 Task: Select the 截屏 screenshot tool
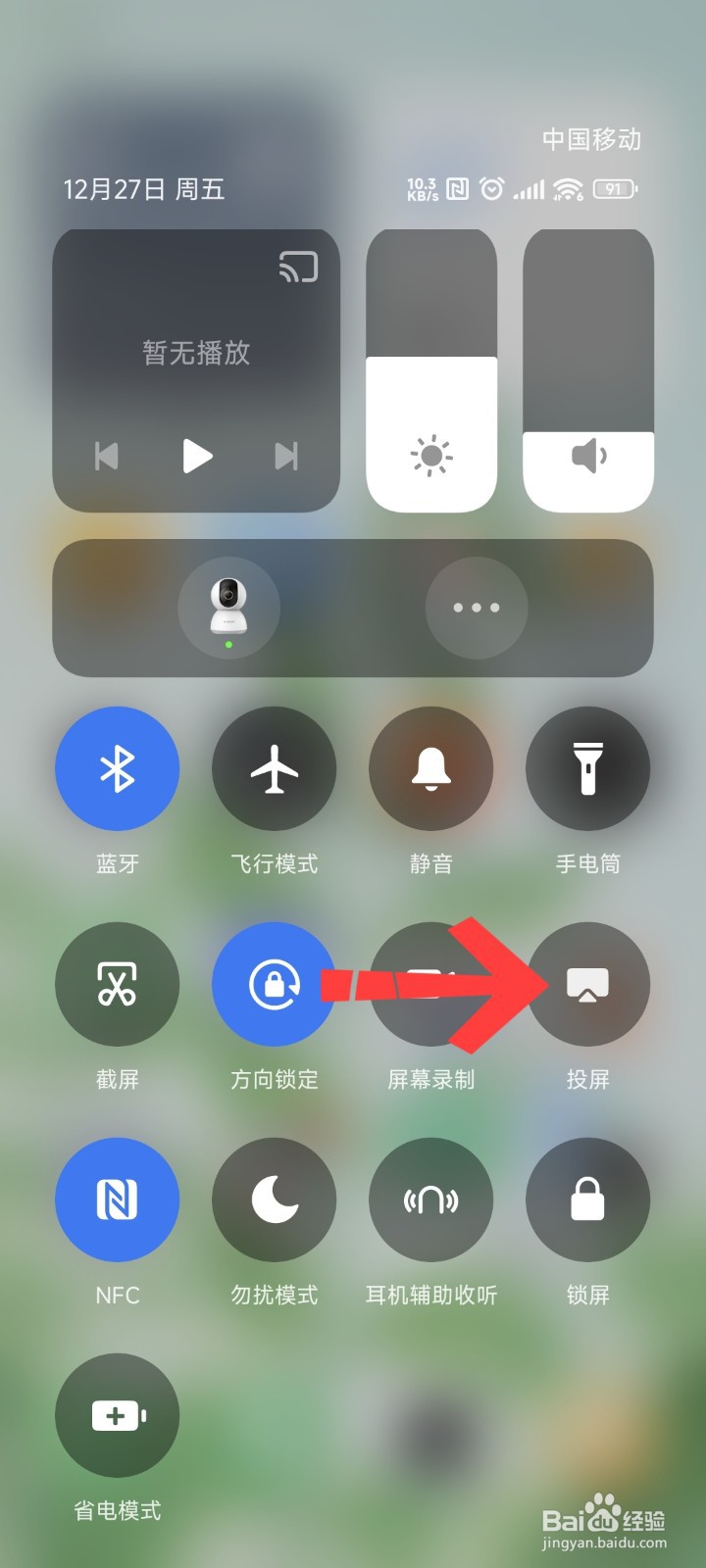point(117,984)
